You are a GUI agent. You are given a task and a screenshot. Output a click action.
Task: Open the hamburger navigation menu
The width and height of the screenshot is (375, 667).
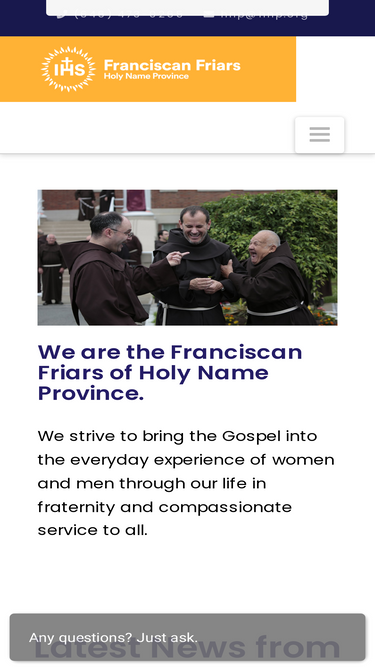319,135
